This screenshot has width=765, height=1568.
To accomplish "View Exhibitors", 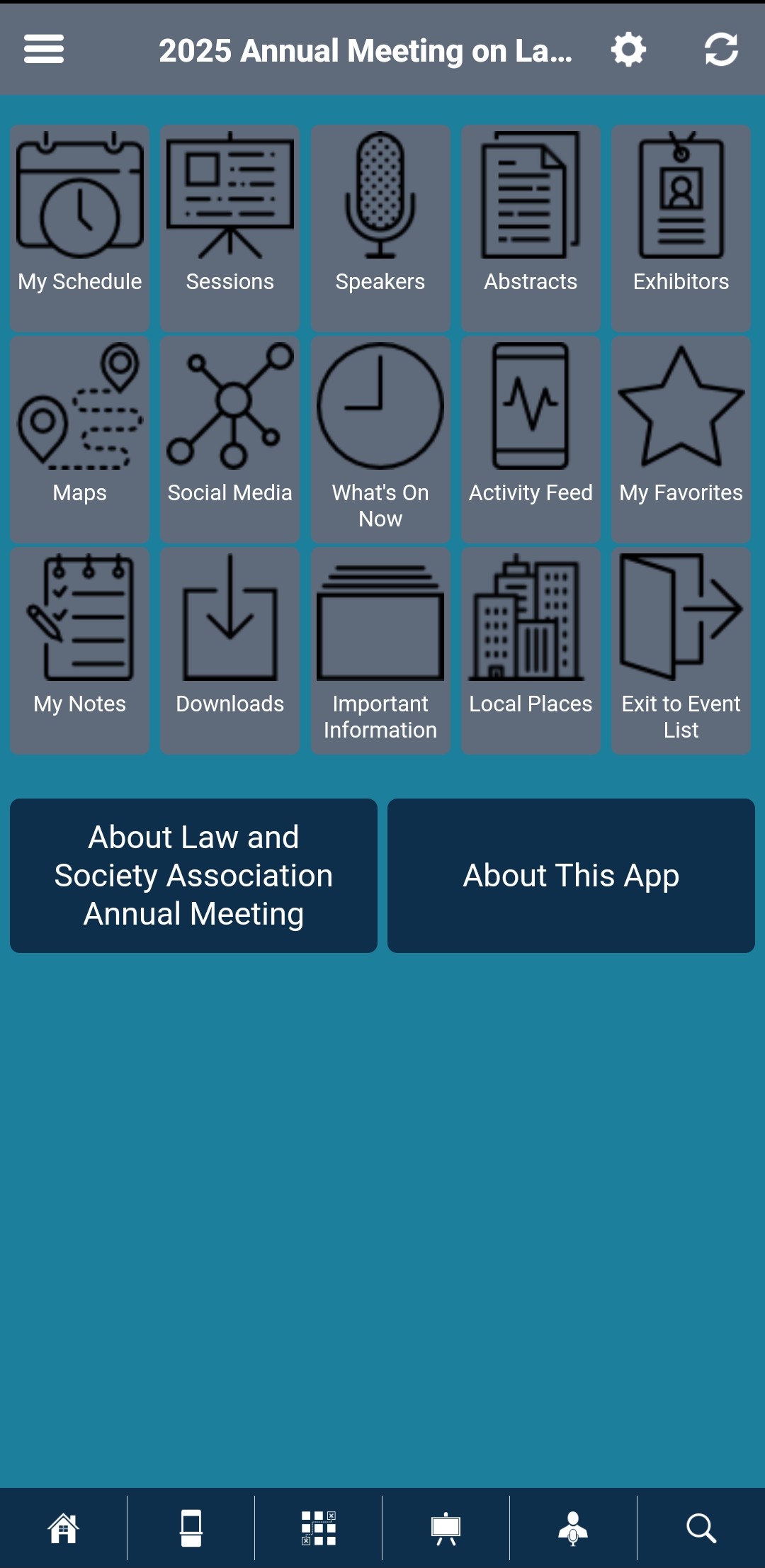I will (x=681, y=228).
